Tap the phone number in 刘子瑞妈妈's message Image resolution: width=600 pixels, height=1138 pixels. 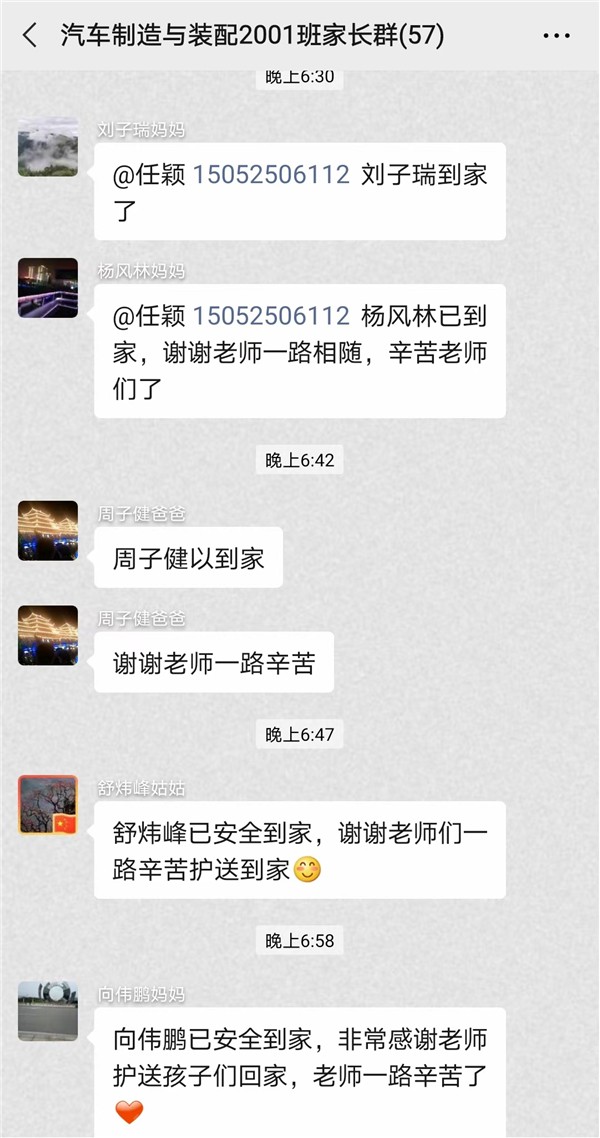(x=271, y=175)
